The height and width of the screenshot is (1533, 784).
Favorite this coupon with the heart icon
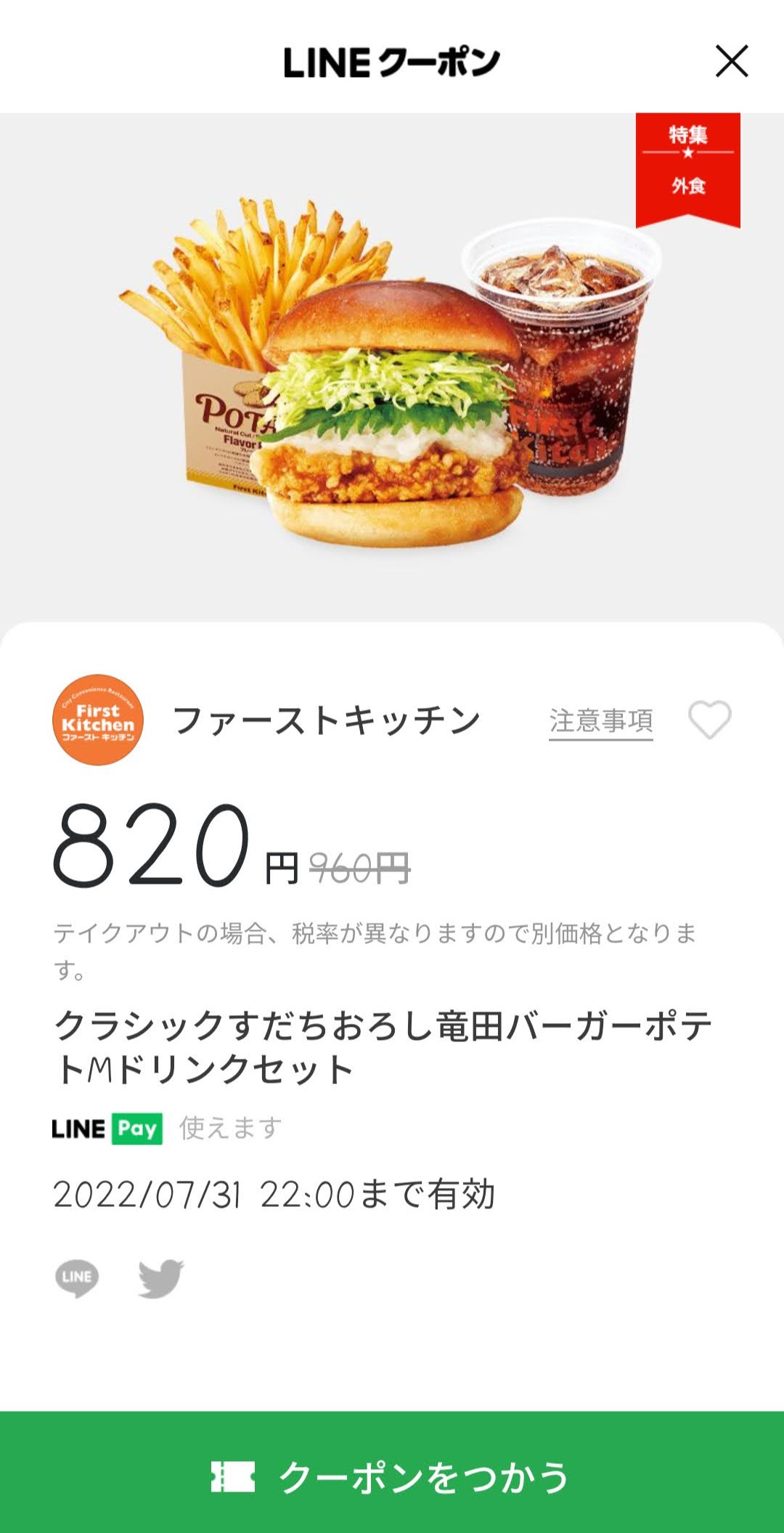[709, 720]
